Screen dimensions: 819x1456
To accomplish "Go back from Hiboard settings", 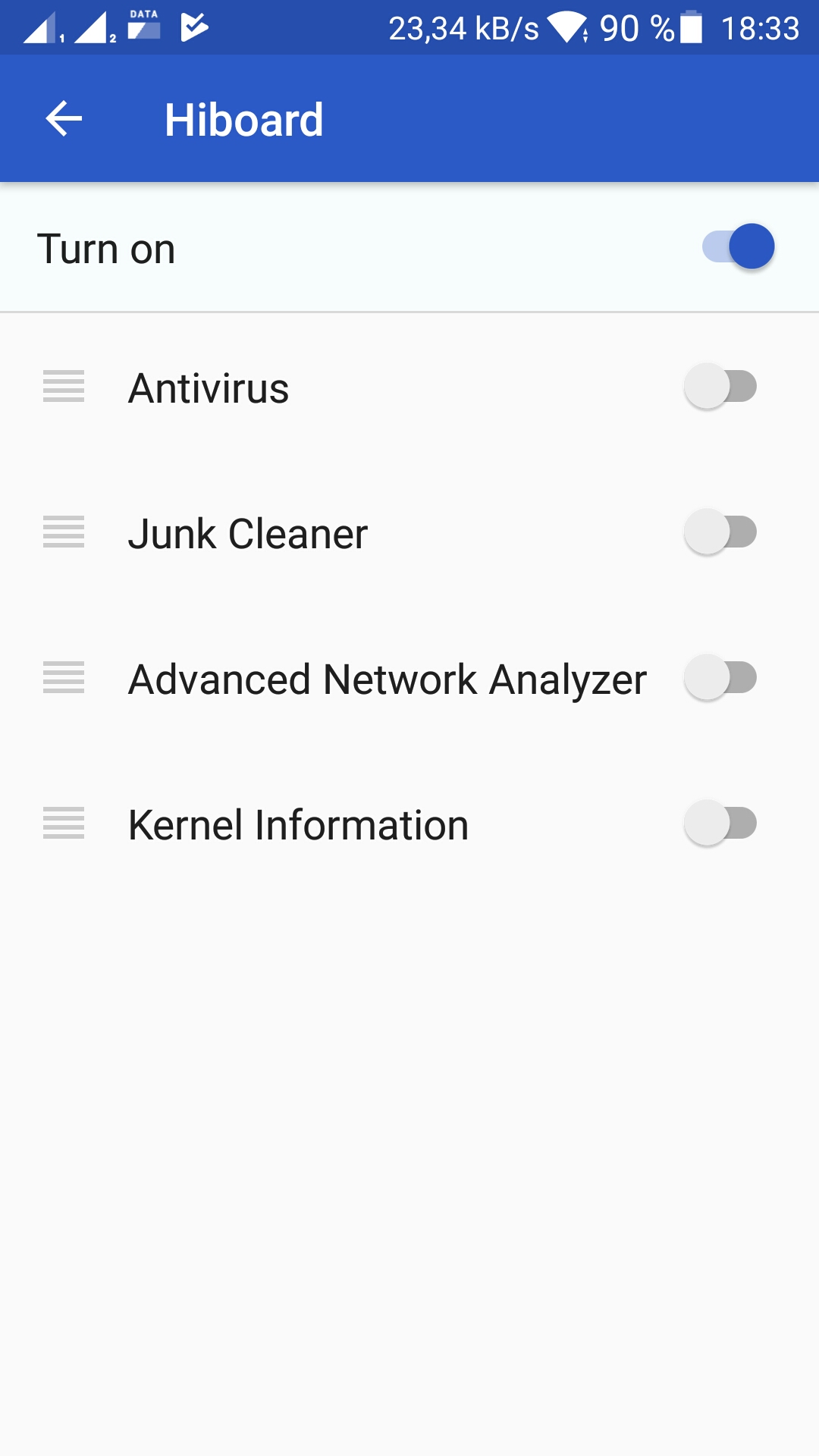I will pyautogui.click(x=64, y=119).
